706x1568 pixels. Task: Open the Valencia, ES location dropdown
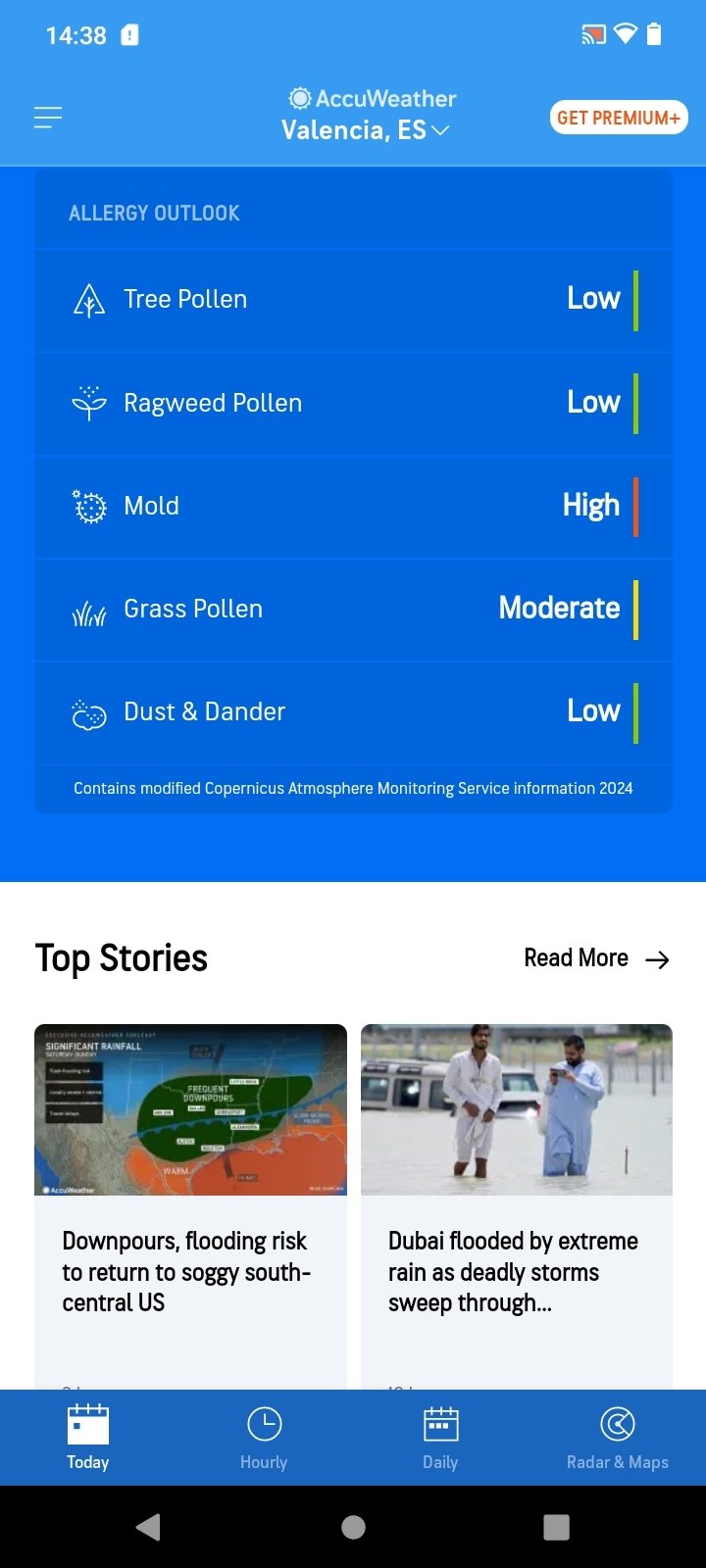pos(365,130)
